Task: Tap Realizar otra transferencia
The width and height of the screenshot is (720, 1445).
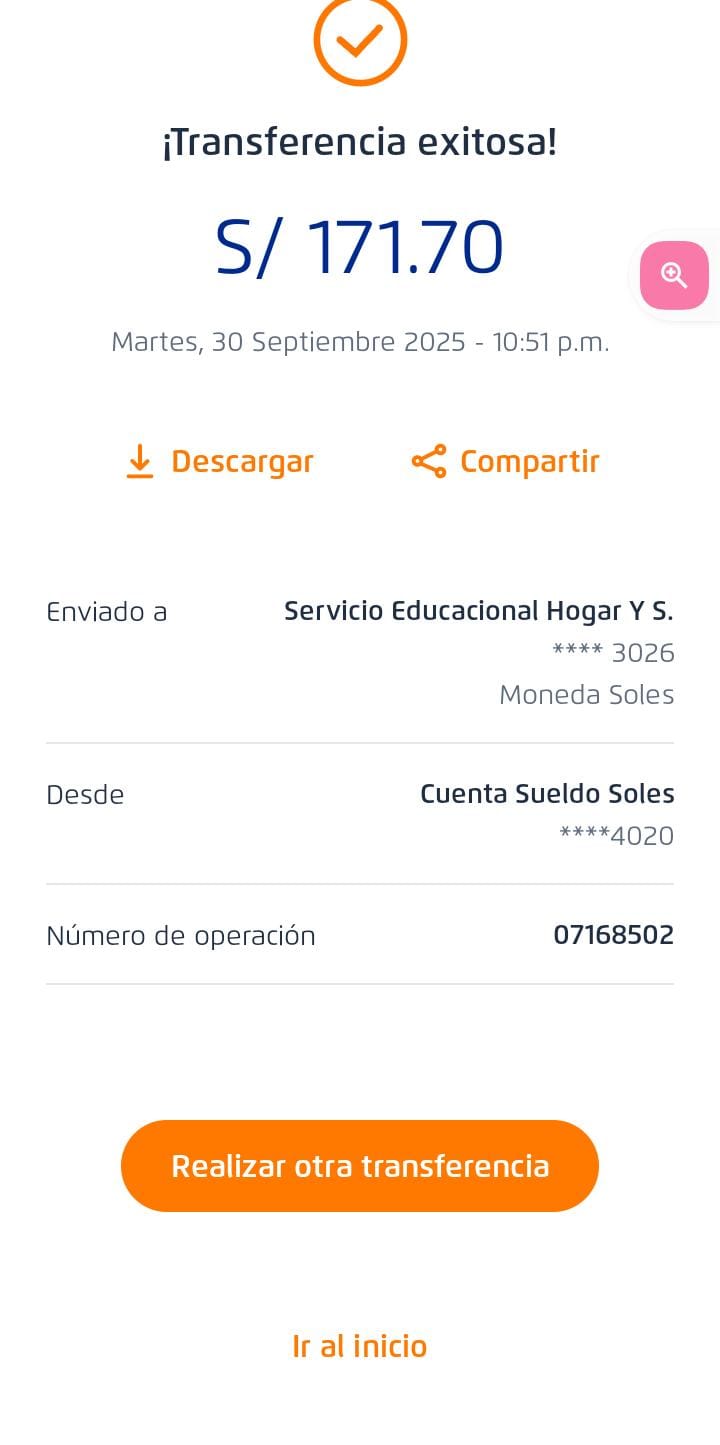Action: pos(360,1166)
